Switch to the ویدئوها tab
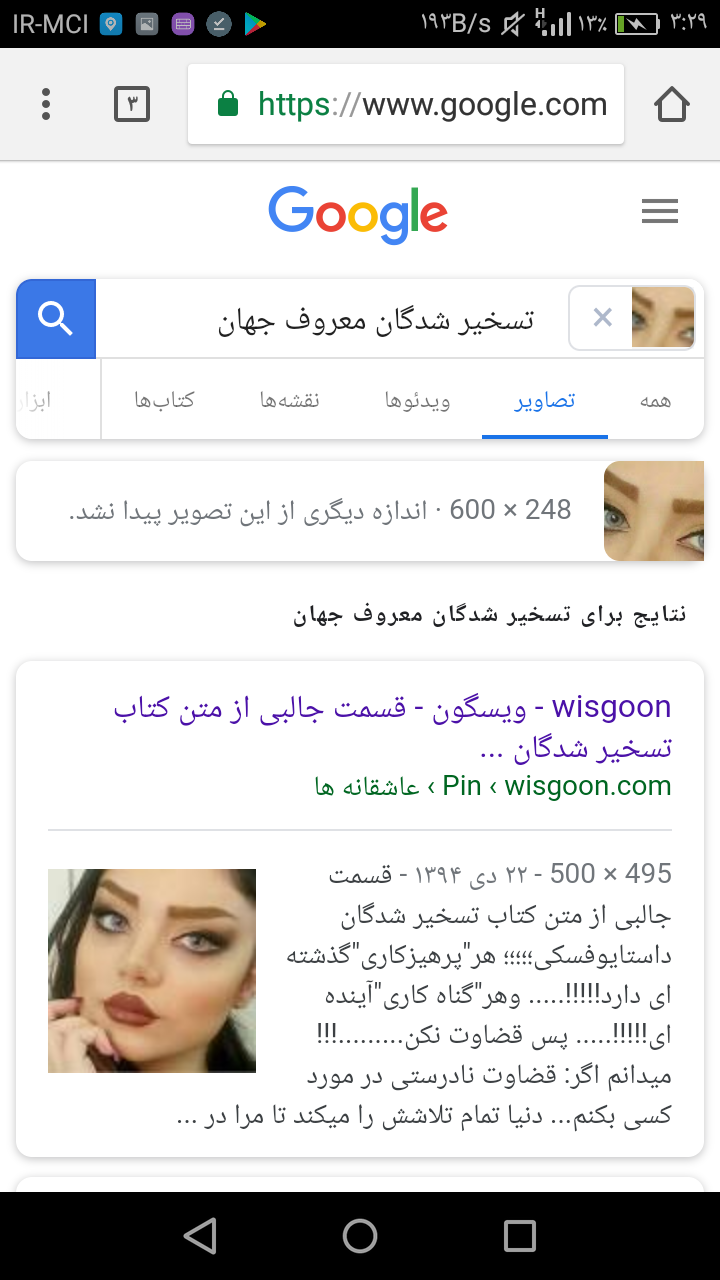This screenshot has height=1280, width=720. tap(417, 400)
